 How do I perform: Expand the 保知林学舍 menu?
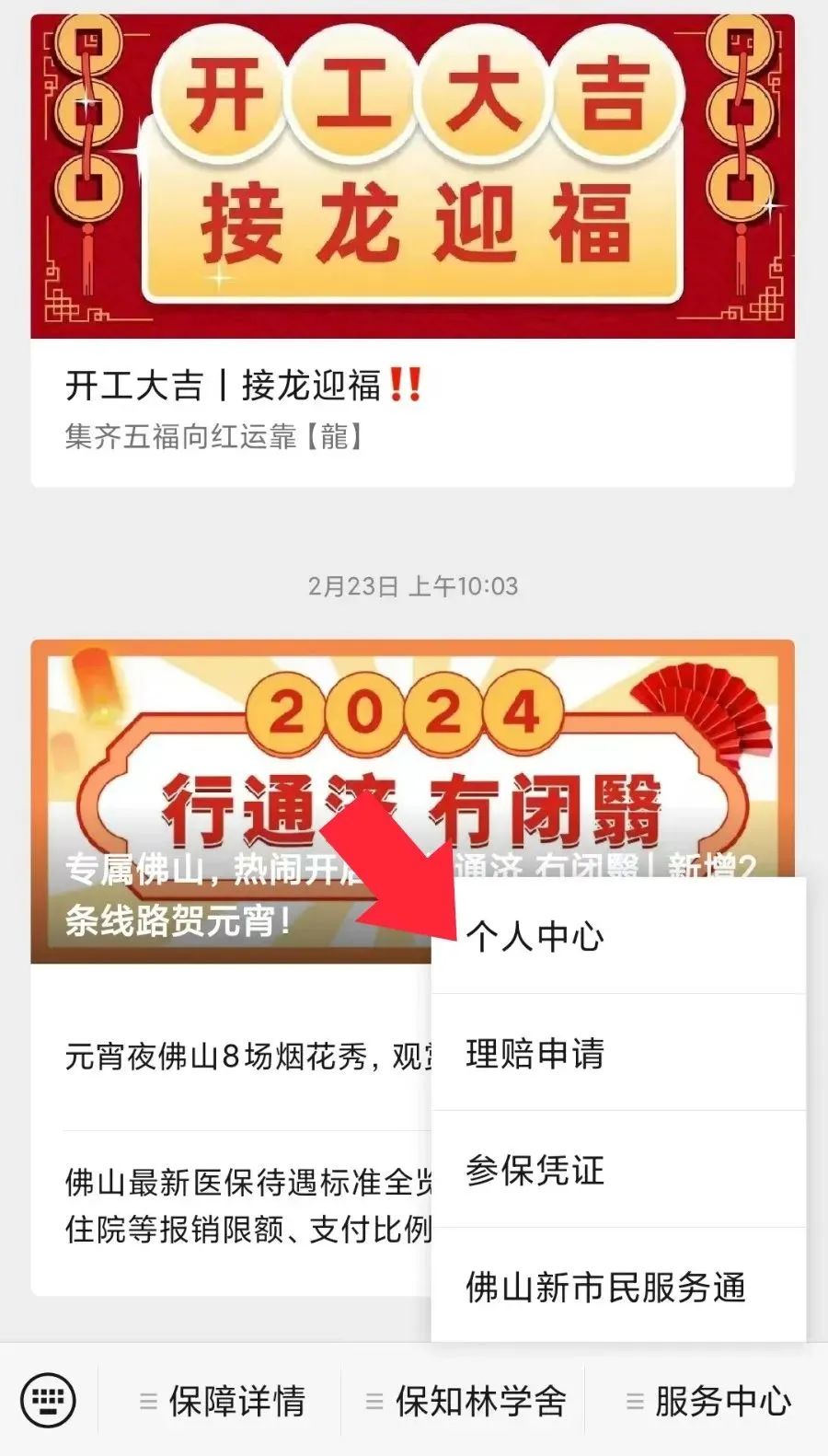[x=464, y=1401]
